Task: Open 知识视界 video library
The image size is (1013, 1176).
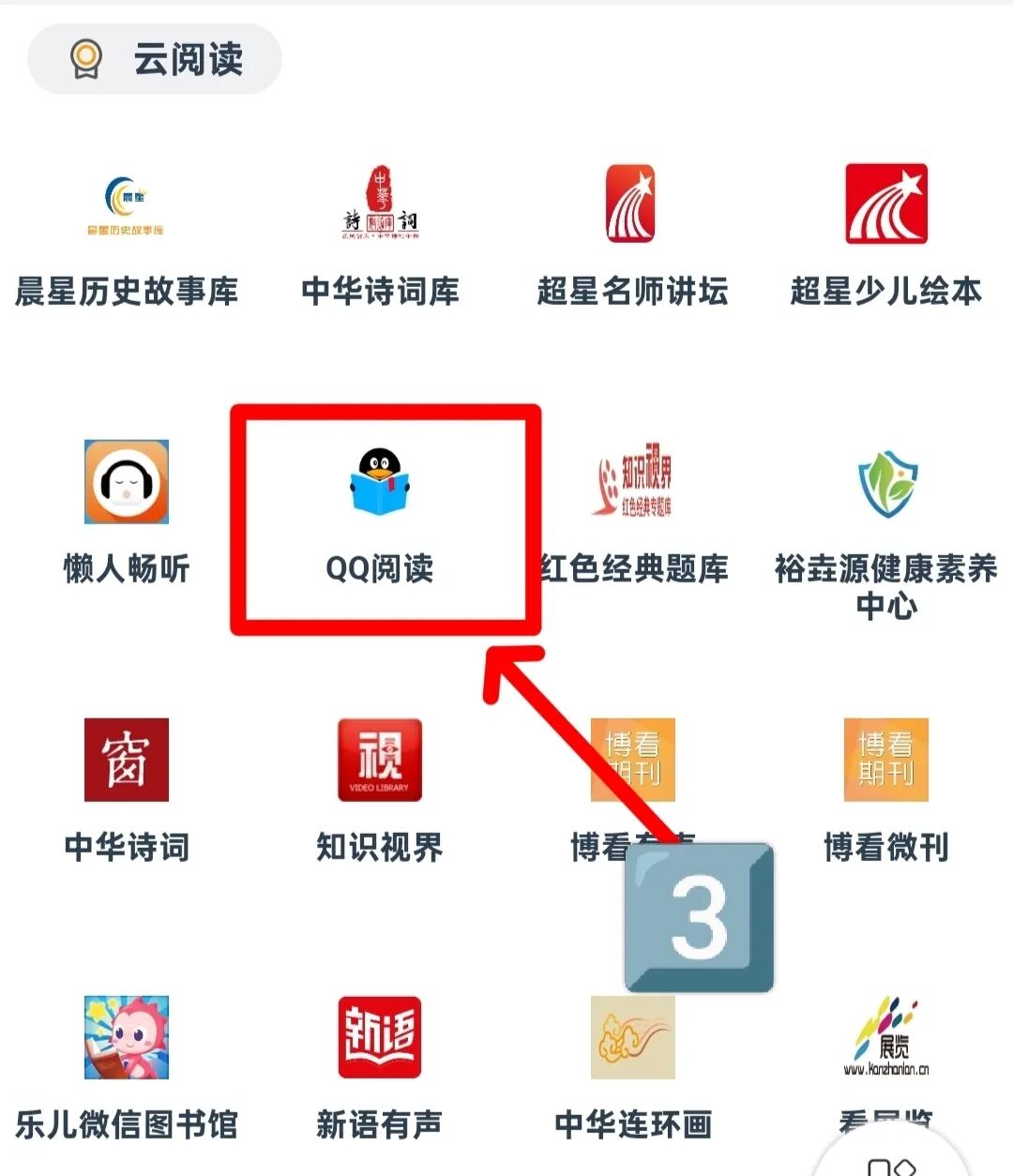Action: point(380,760)
